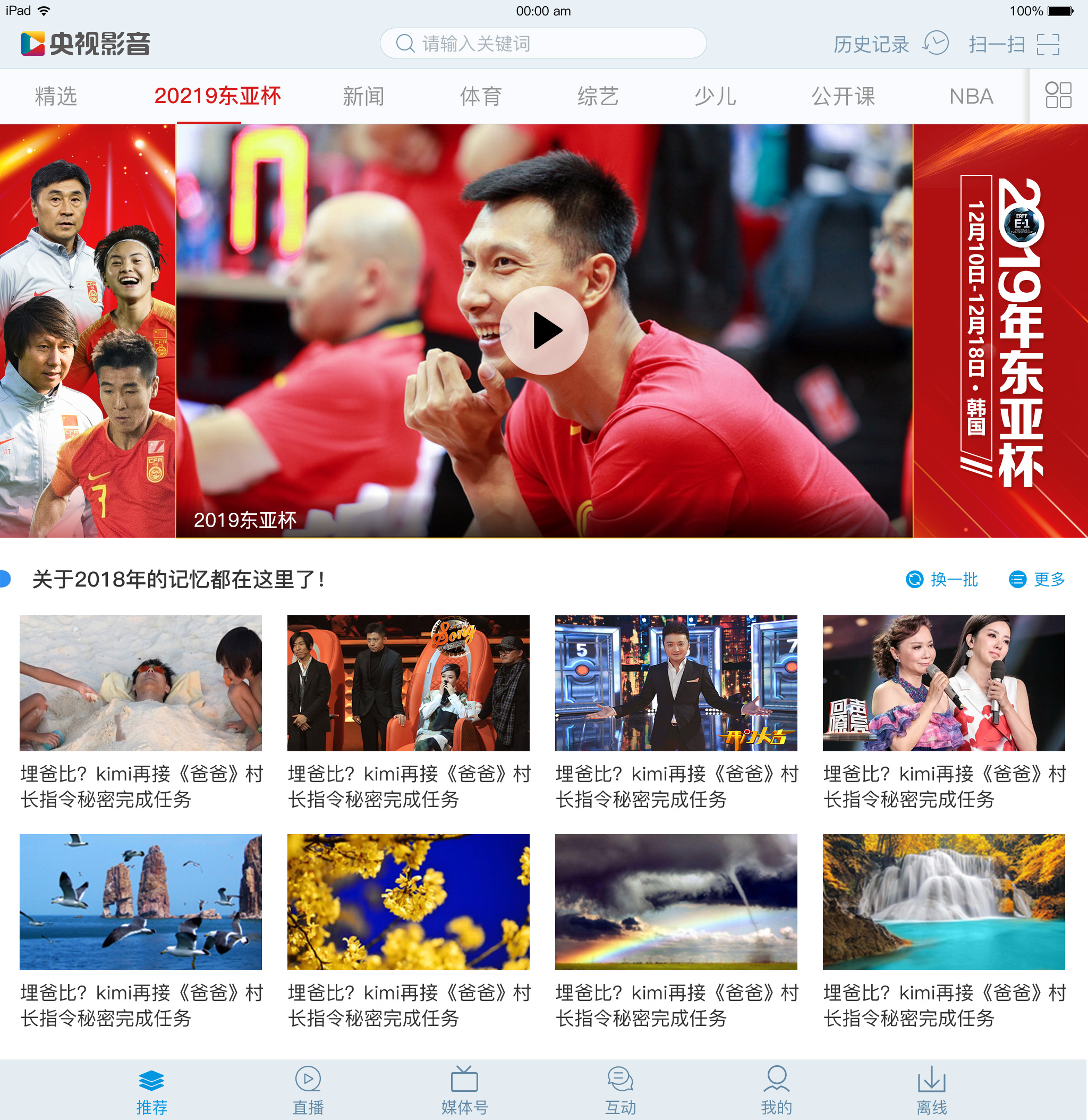
Task: Switch to the NBA tab
Action: coord(971,96)
